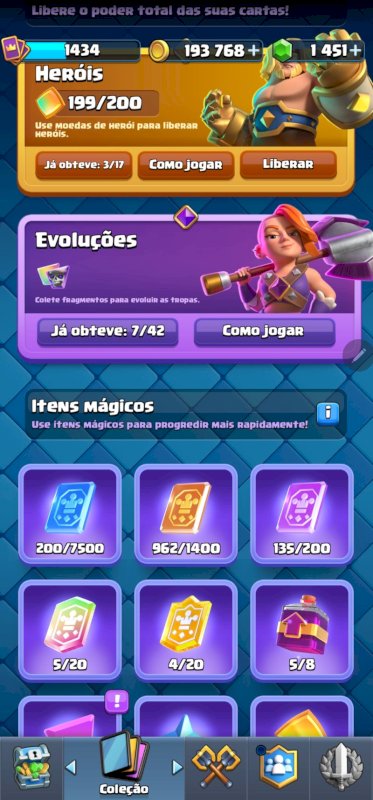Open the sword laurel events tab
The height and width of the screenshot is (800, 373).
pos(341,767)
